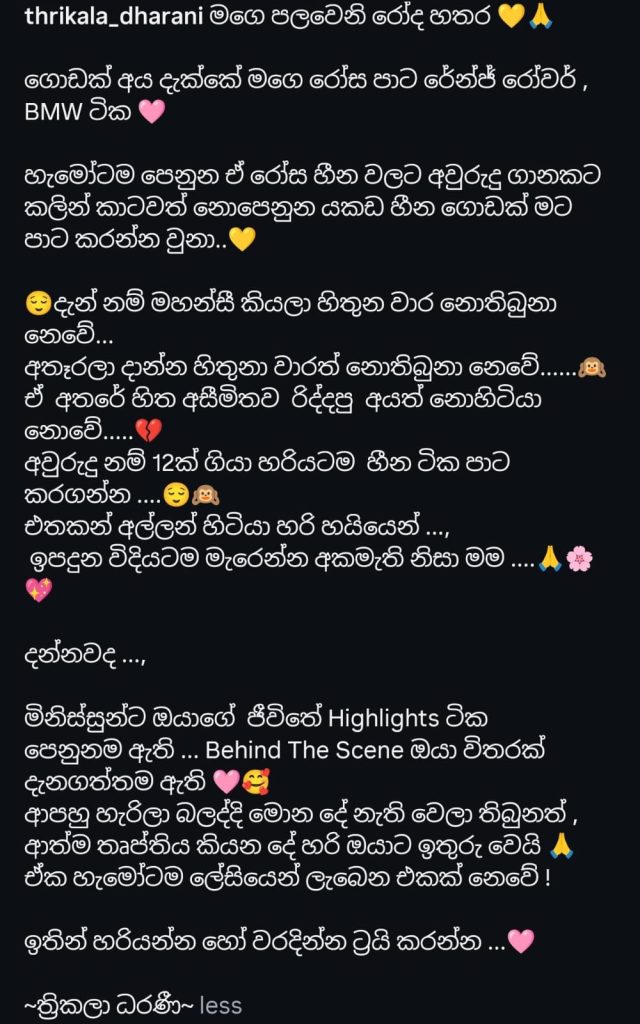This screenshot has width=640, height=1024.
Task: Collapse the caption with less
Action: point(220,1005)
